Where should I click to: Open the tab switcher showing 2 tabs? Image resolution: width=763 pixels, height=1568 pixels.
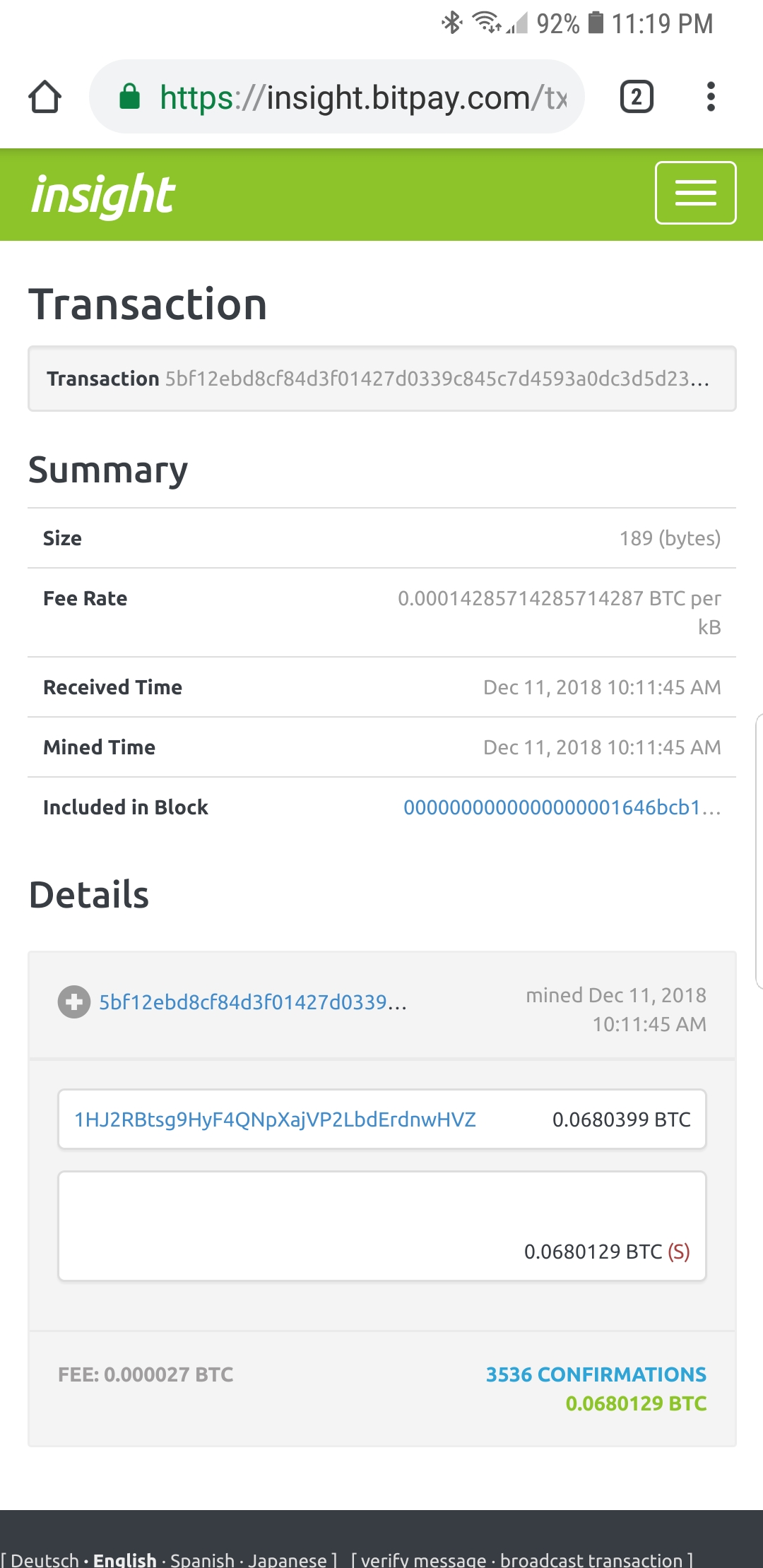point(637,97)
